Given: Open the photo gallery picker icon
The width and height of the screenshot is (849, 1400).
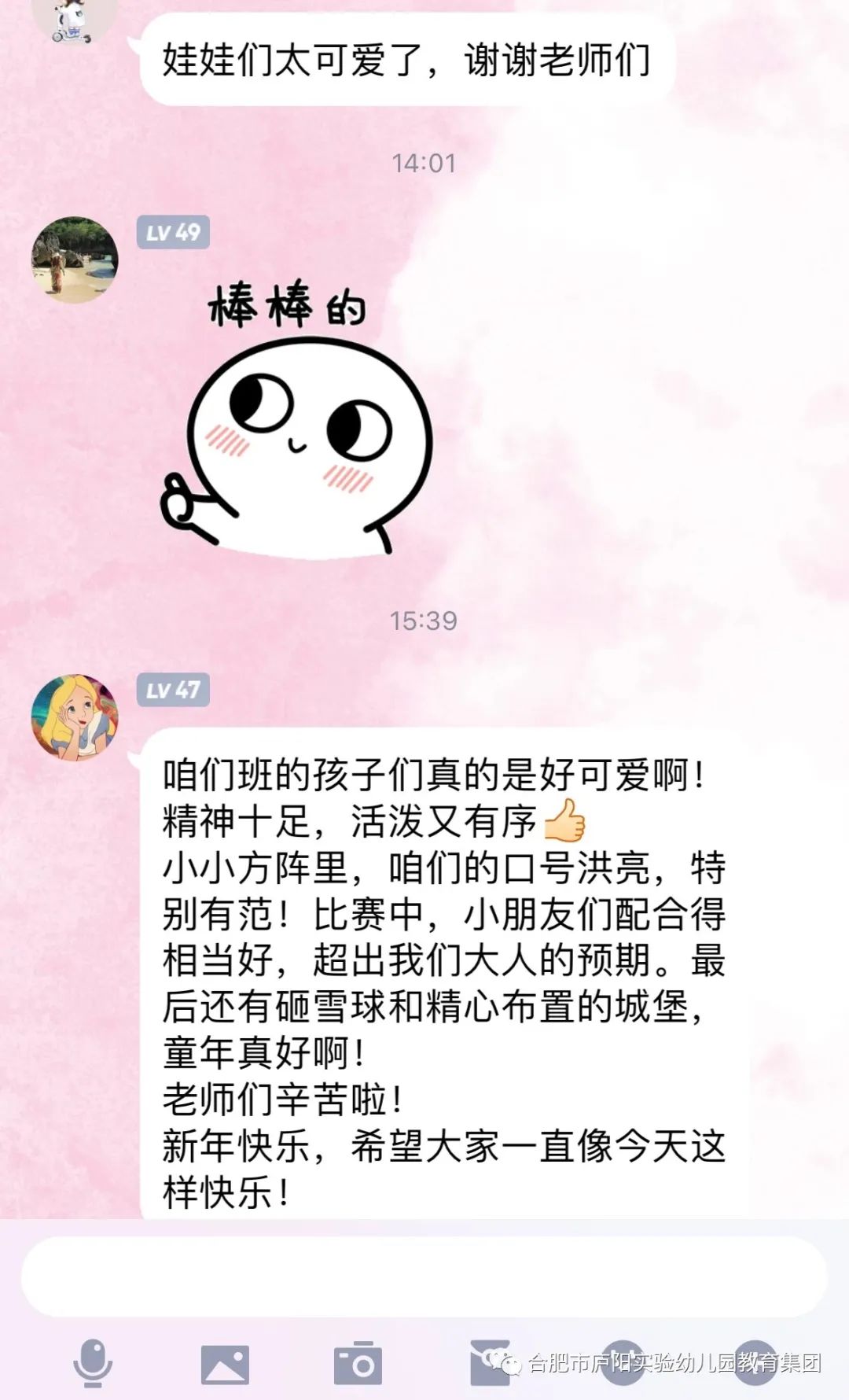Looking at the screenshot, I should tap(225, 1363).
